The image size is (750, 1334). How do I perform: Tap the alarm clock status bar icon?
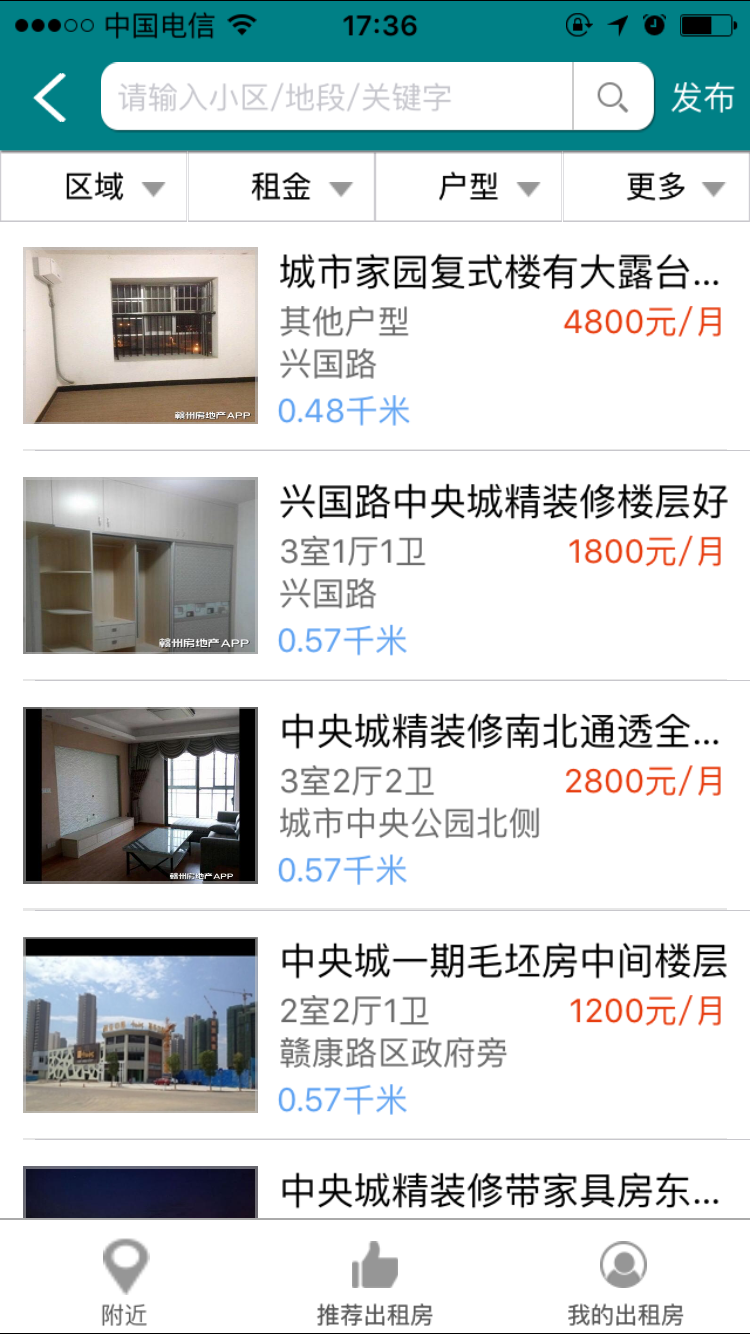(653, 26)
